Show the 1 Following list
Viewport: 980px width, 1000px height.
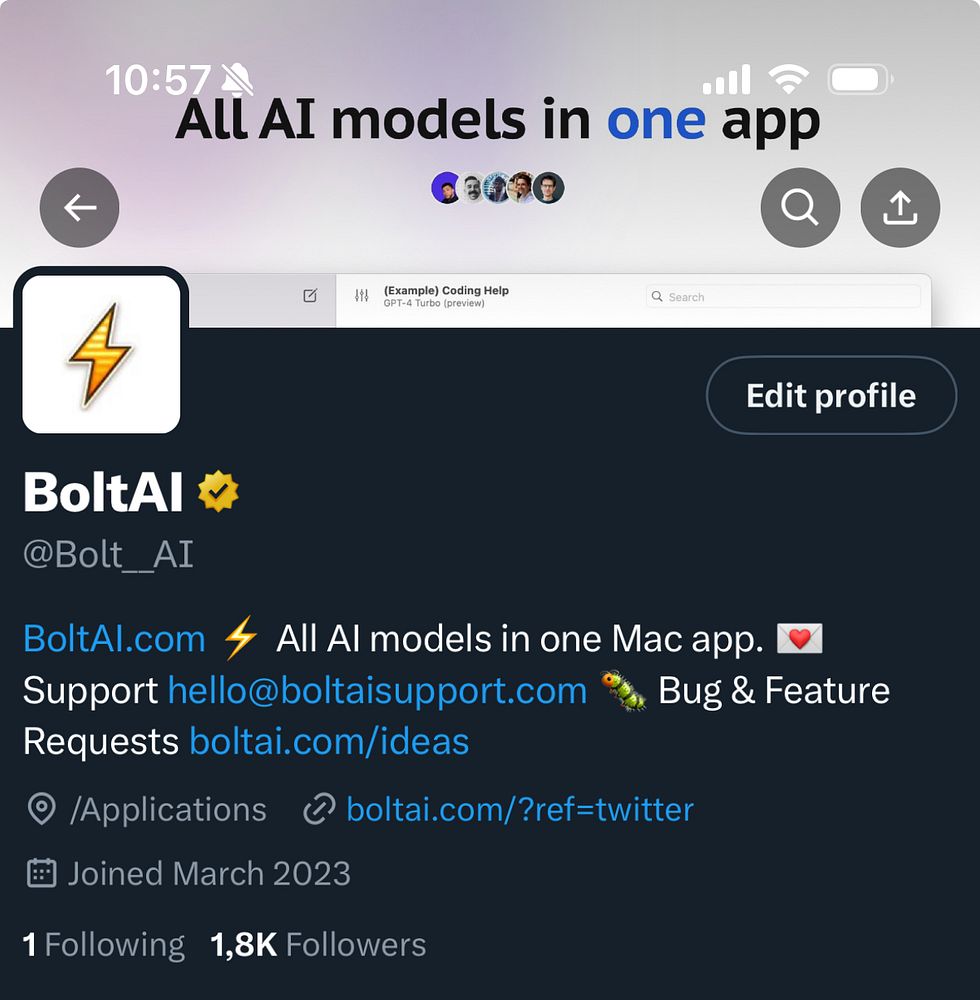click(104, 944)
